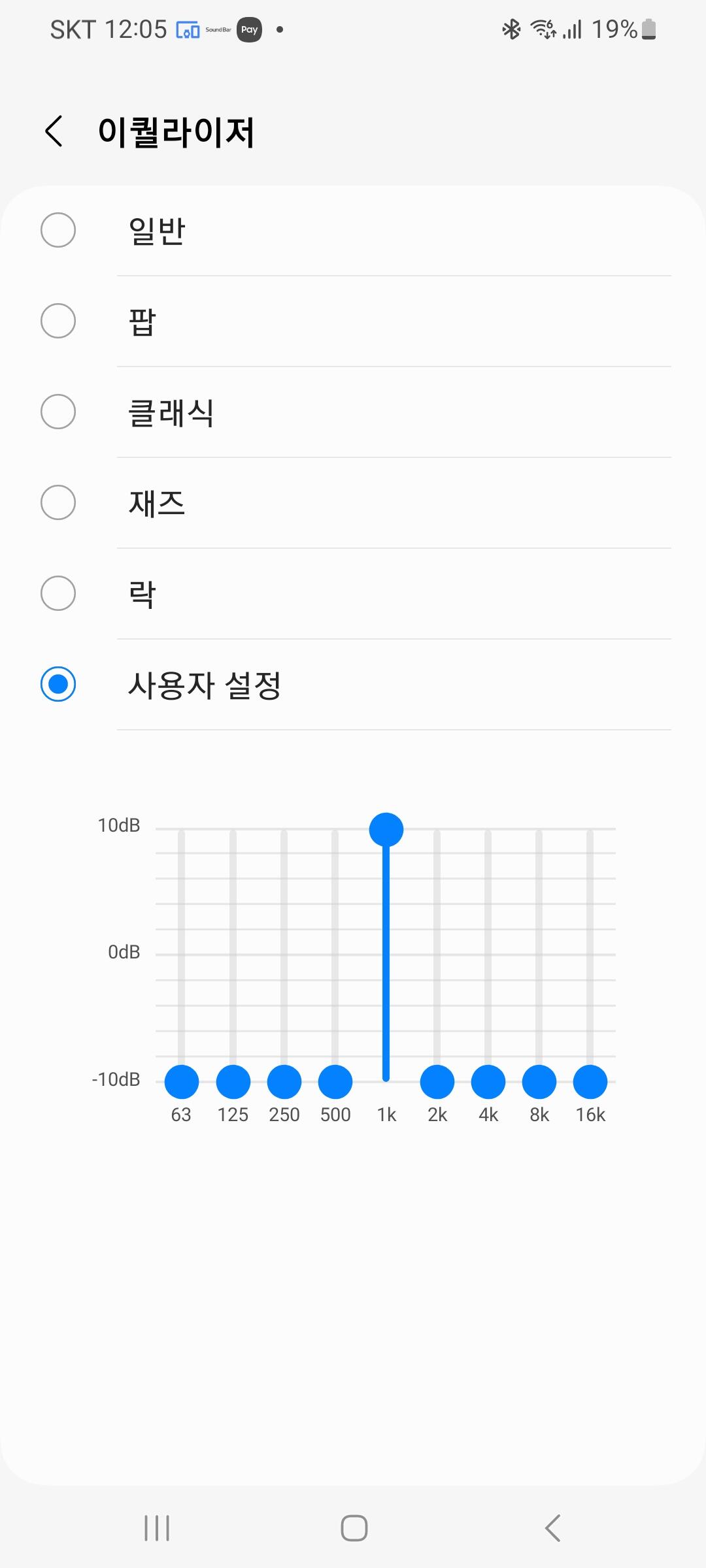Go to the home screen

tap(354, 1528)
